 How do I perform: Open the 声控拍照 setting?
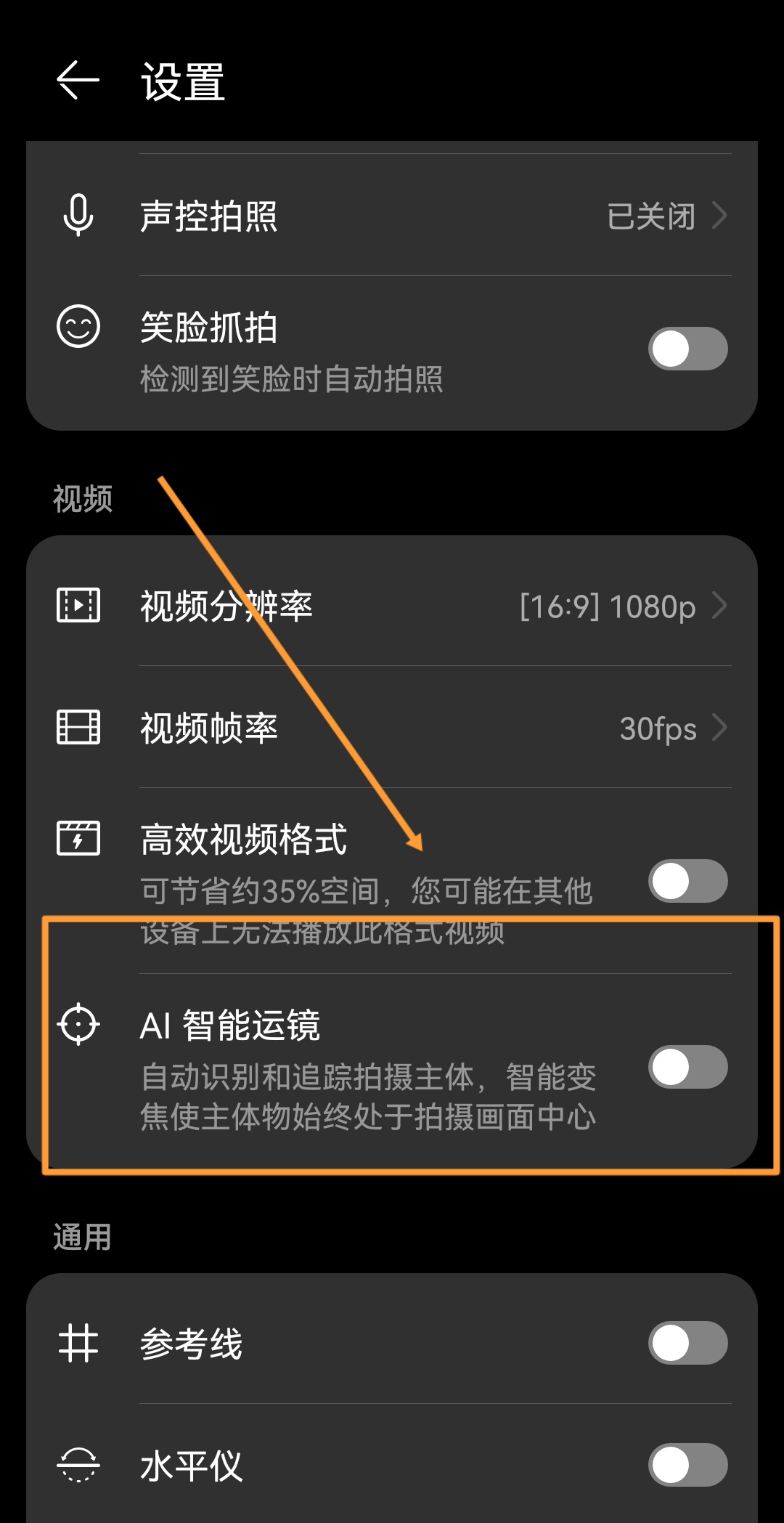pyautogui.click(x=392, y=216)
